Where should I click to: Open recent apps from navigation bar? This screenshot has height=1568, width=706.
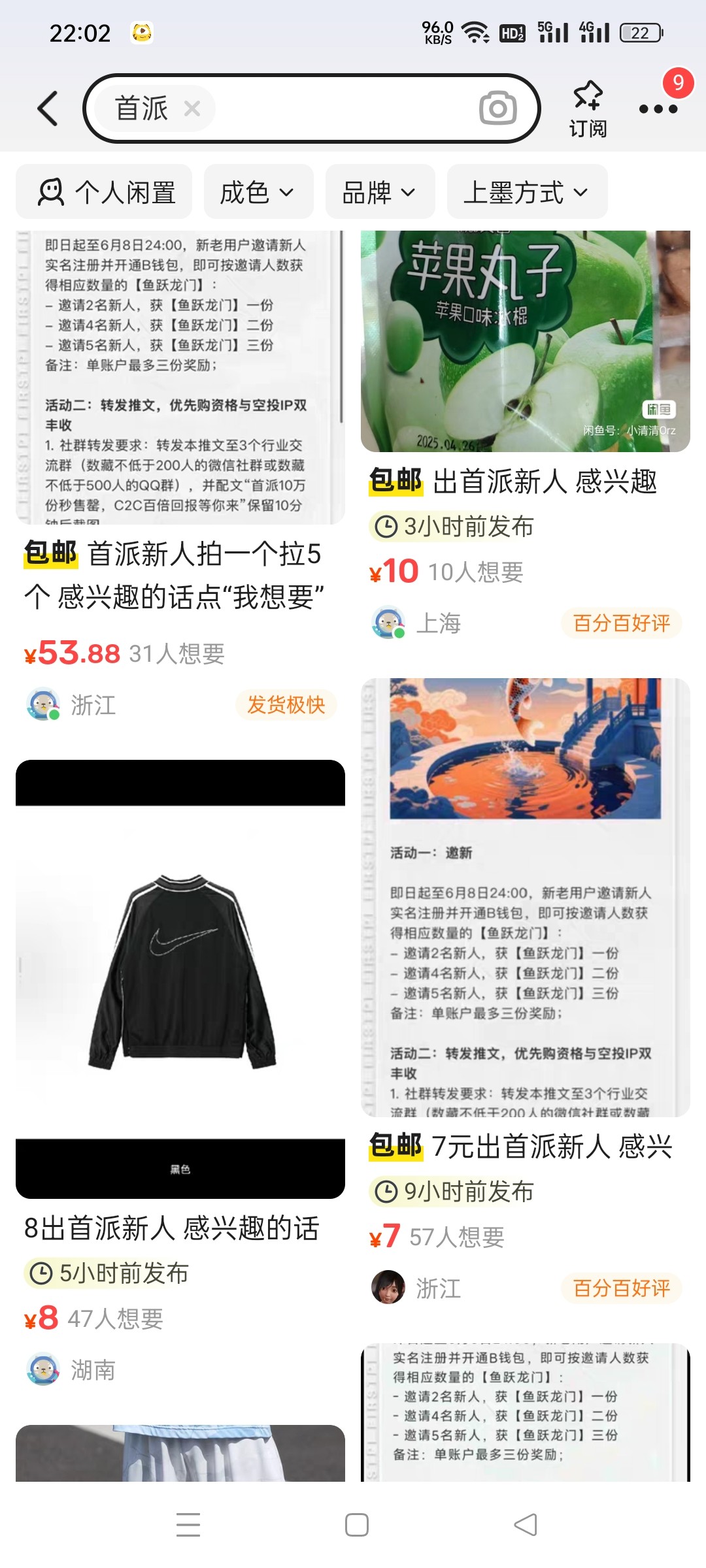[188, 1525]
